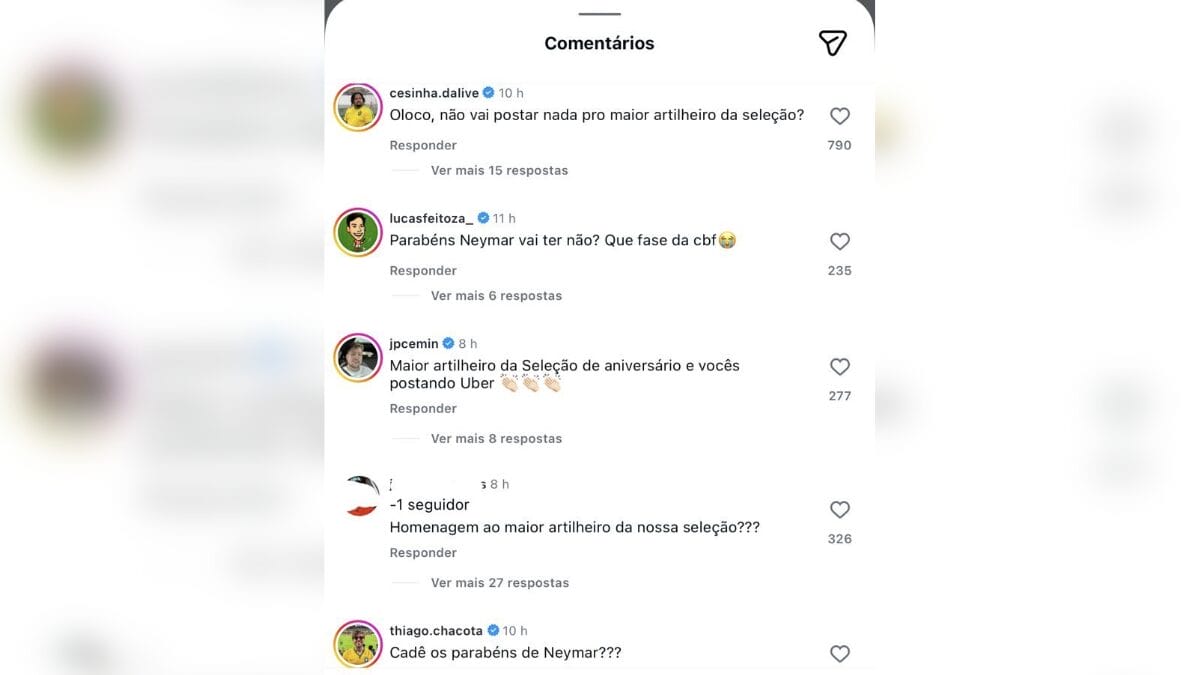Visit thiago.chacota's profile via username
Image resolution: width=1200 pixels, height=675 pixels.
[436, 630]
